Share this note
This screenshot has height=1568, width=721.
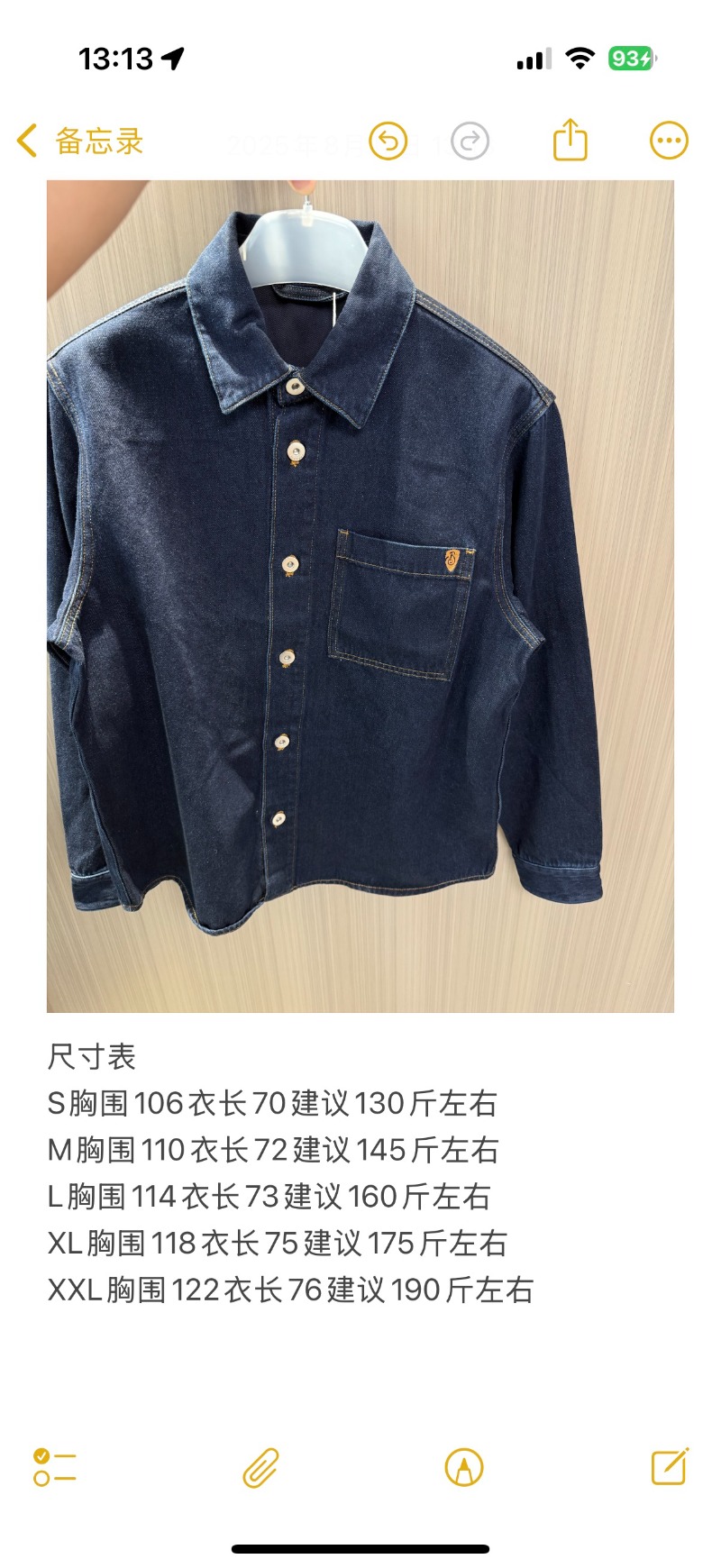coord(570,141)
